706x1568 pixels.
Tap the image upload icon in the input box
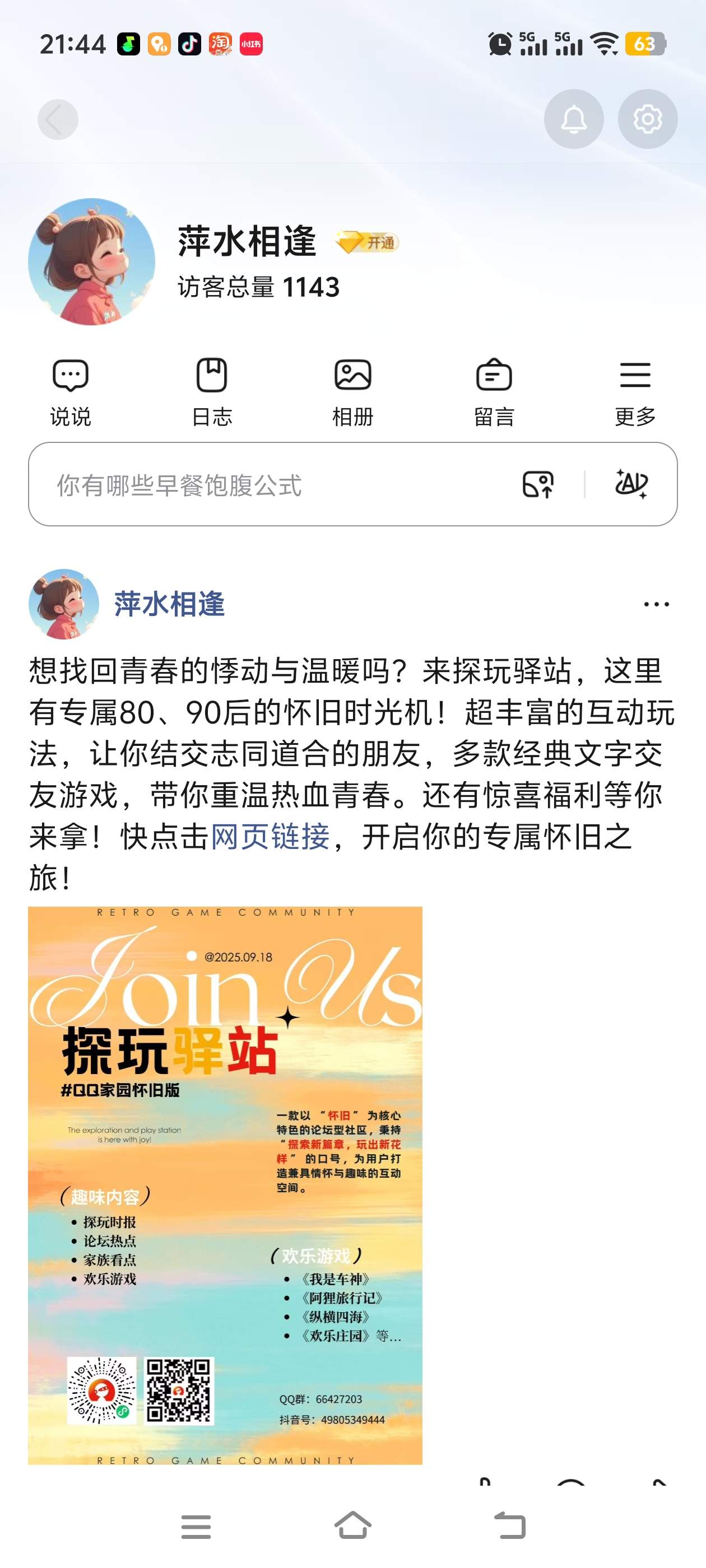538,485
